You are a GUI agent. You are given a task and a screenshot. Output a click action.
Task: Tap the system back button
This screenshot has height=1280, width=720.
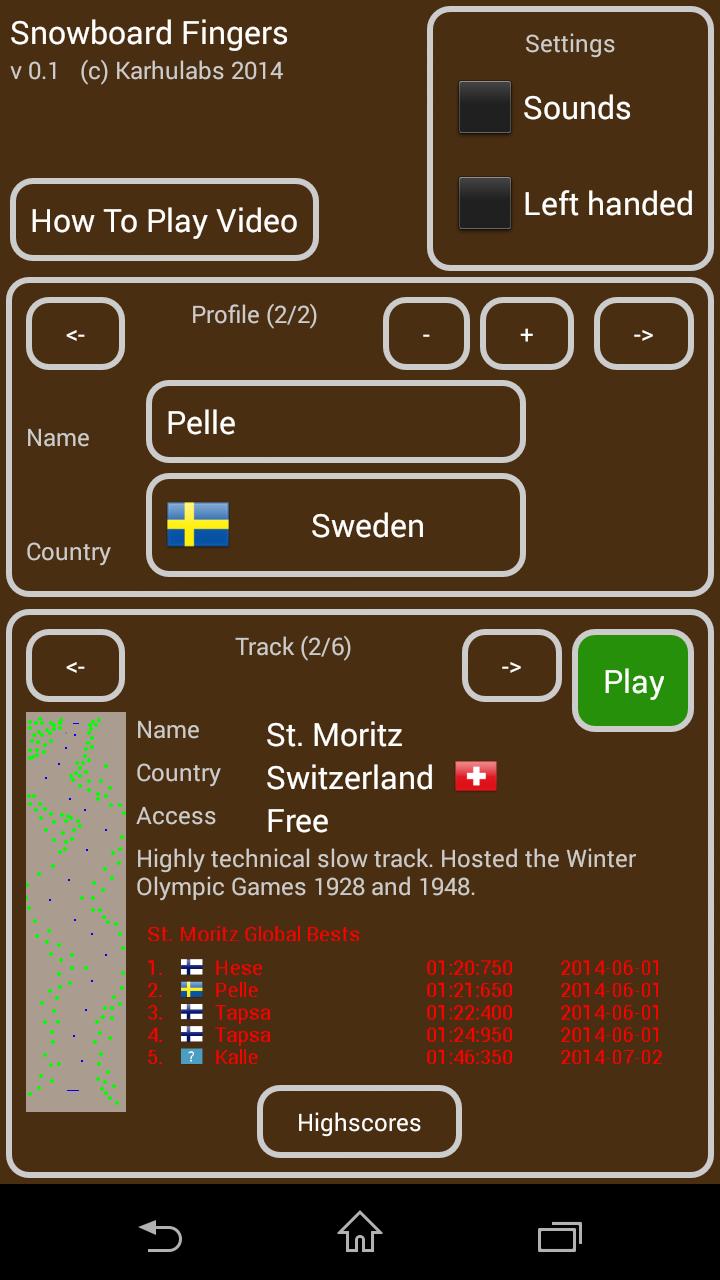(160, 1234)
